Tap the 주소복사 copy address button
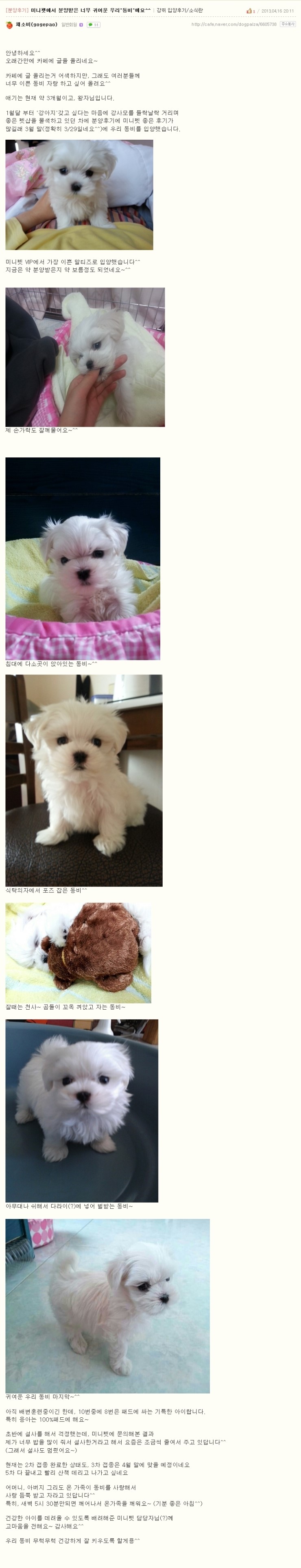The width and height of the screenshot is (301, 1568). click(288, 24)
